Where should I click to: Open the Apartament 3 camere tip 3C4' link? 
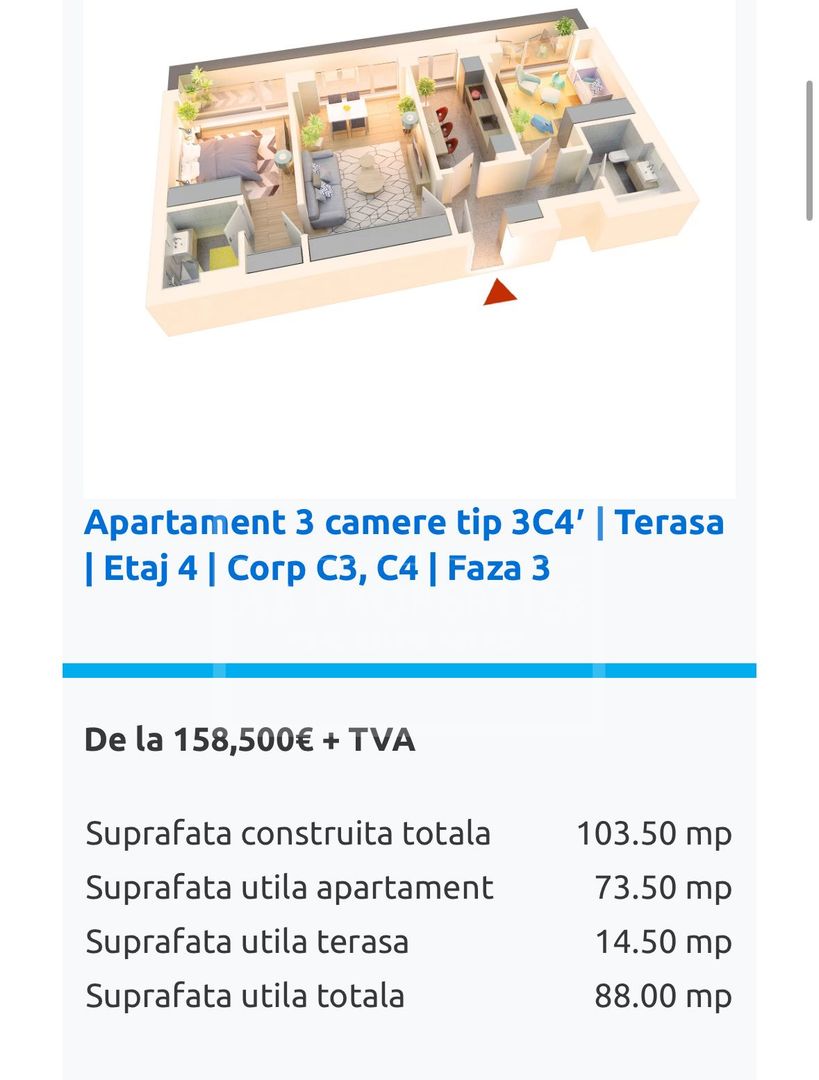(404, 545)
